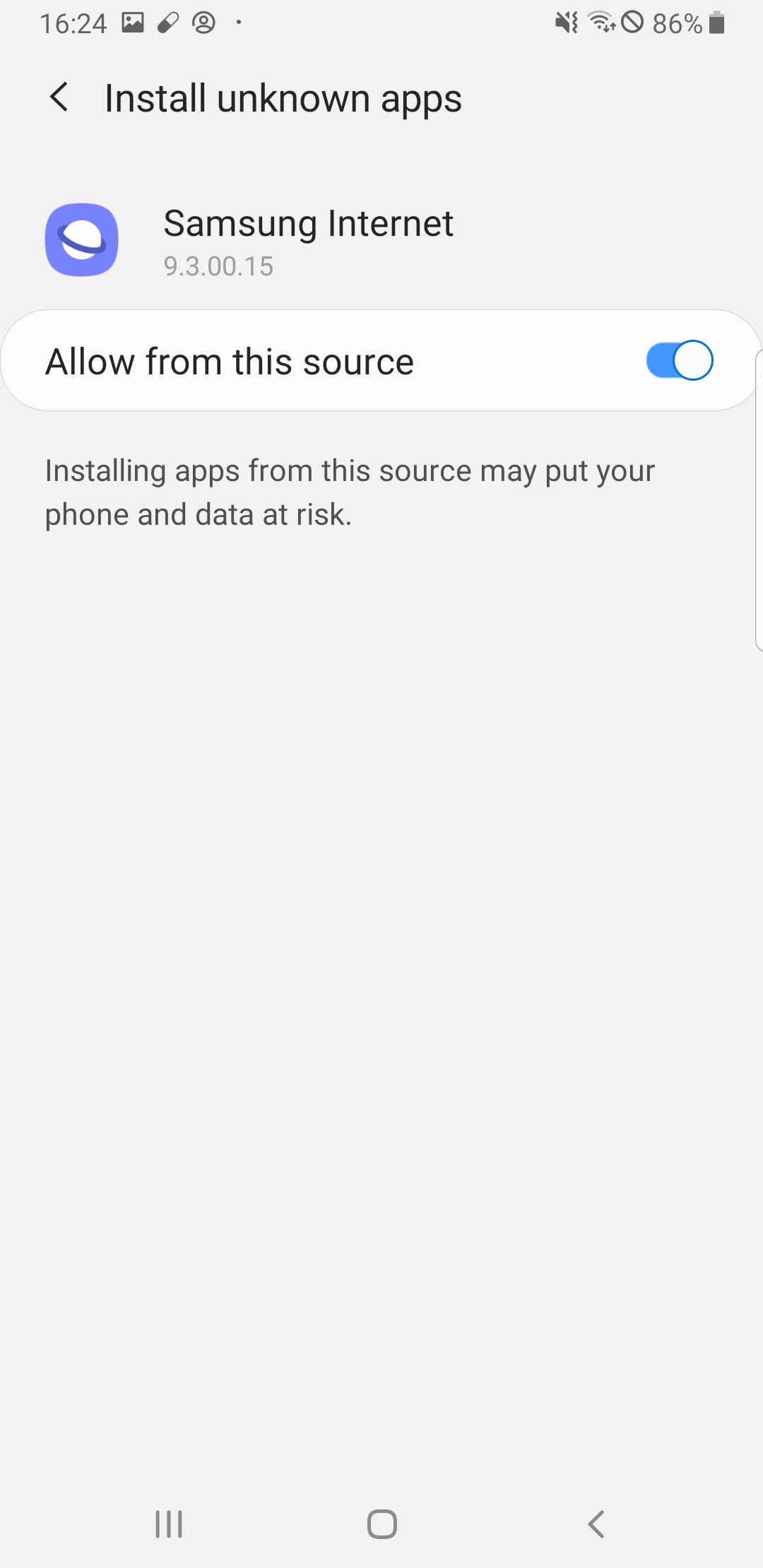Go back from Install unknown apps

59,97
